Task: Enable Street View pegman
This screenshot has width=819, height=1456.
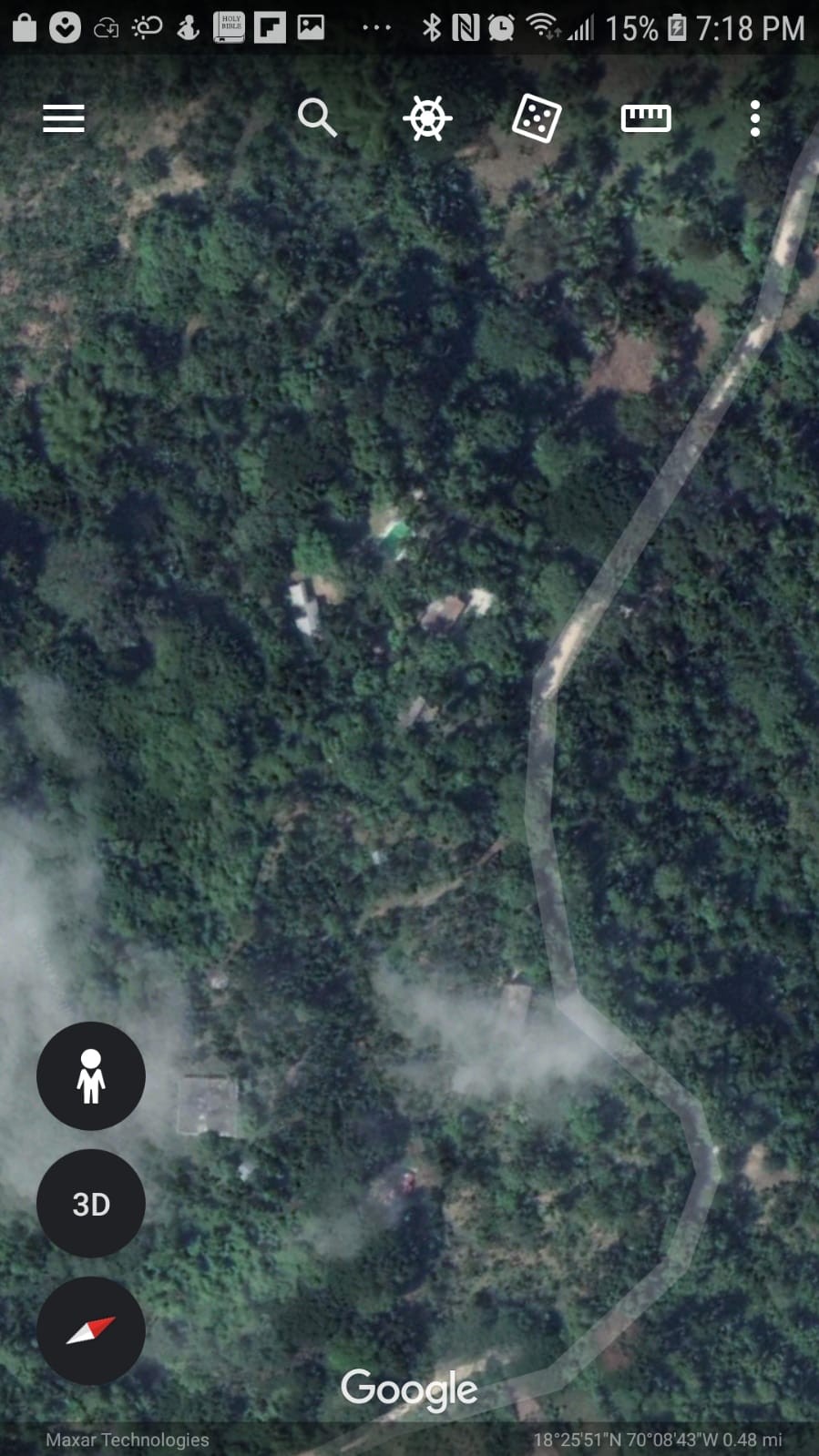Action: (x=91, y=1076)
